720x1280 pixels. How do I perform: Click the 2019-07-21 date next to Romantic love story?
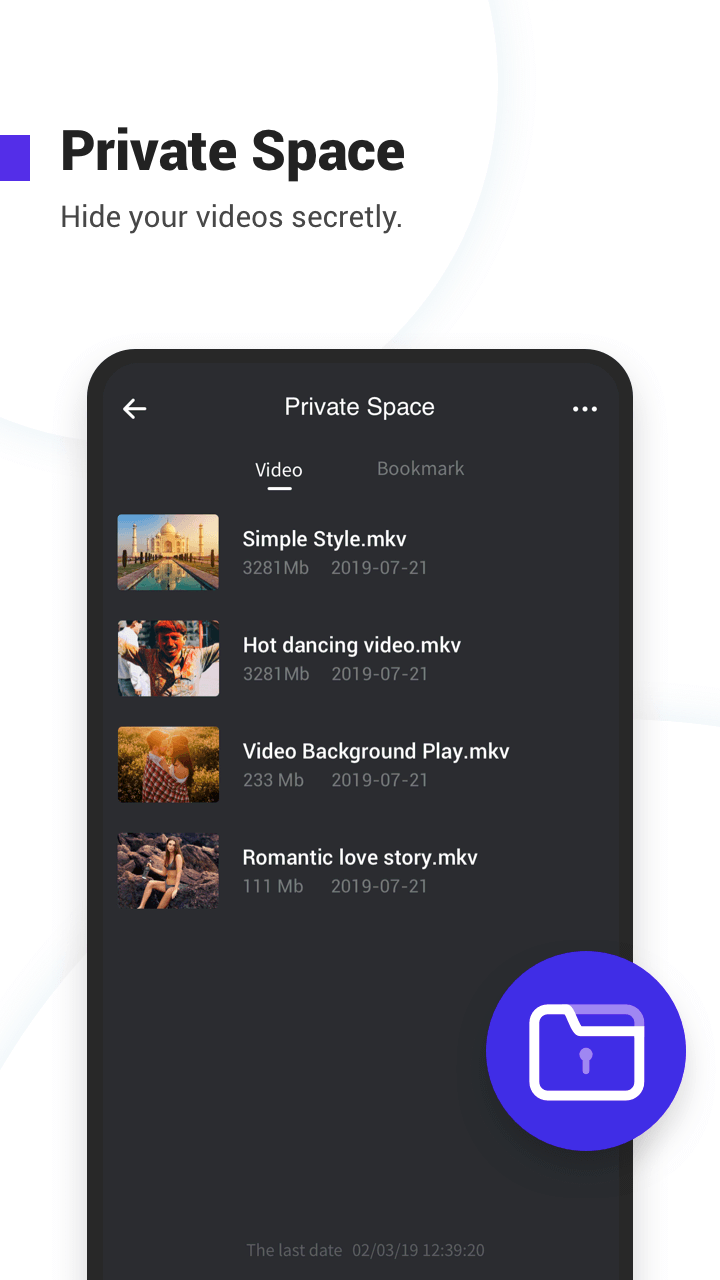[379, 886]
